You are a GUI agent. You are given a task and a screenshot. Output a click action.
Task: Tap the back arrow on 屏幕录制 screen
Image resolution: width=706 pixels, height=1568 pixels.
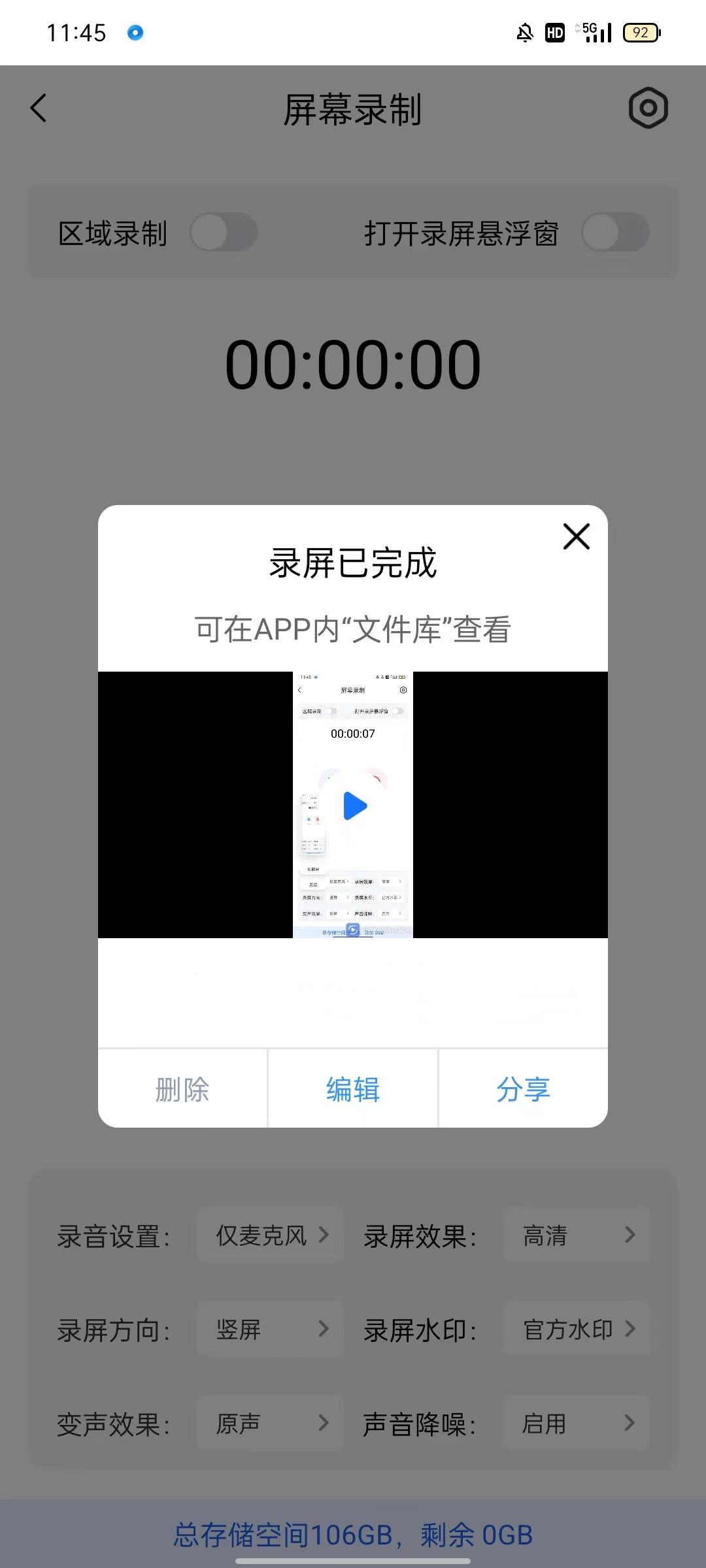[37, 108]
